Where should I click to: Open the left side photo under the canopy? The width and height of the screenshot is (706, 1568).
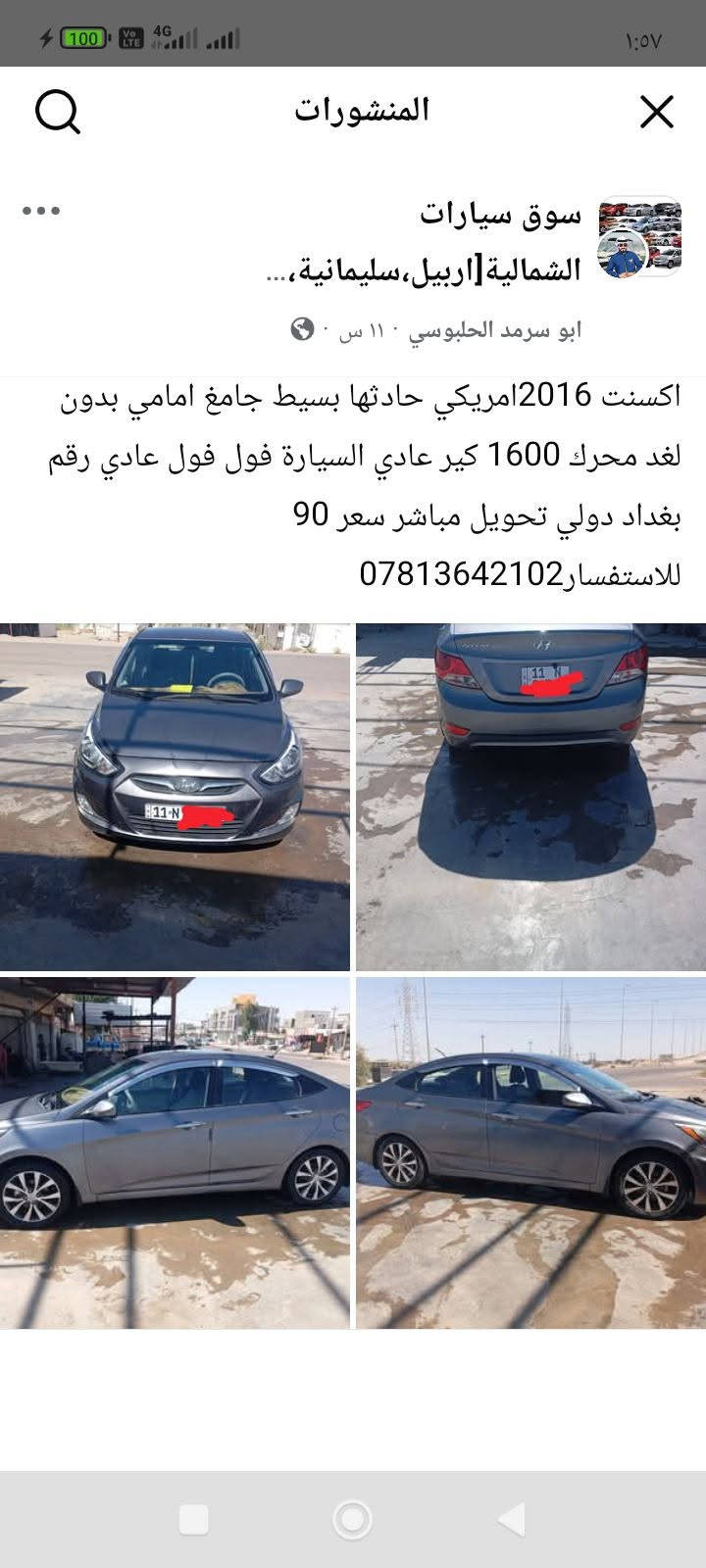click(x=175, y=1152)
